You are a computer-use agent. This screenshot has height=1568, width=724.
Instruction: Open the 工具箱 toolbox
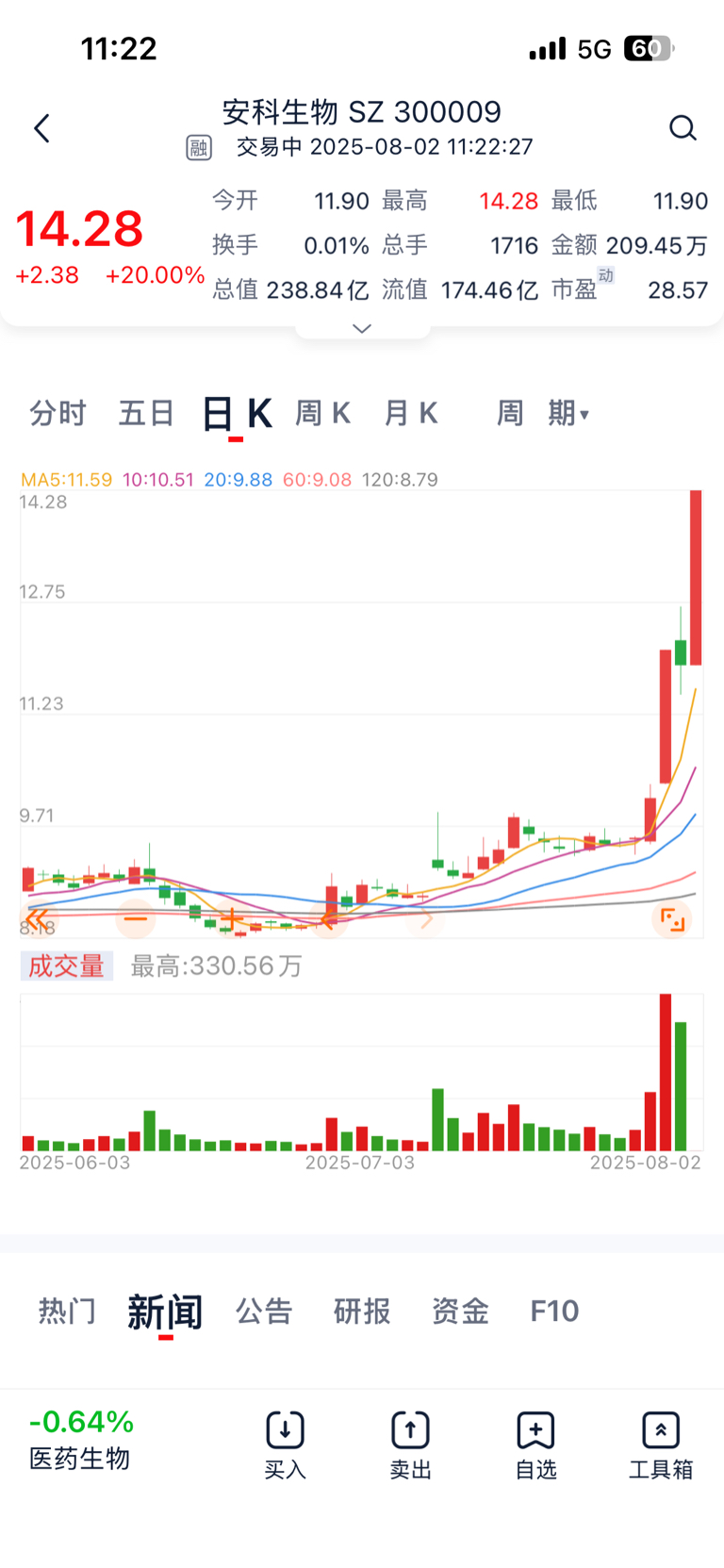[x=661, y=1445]
